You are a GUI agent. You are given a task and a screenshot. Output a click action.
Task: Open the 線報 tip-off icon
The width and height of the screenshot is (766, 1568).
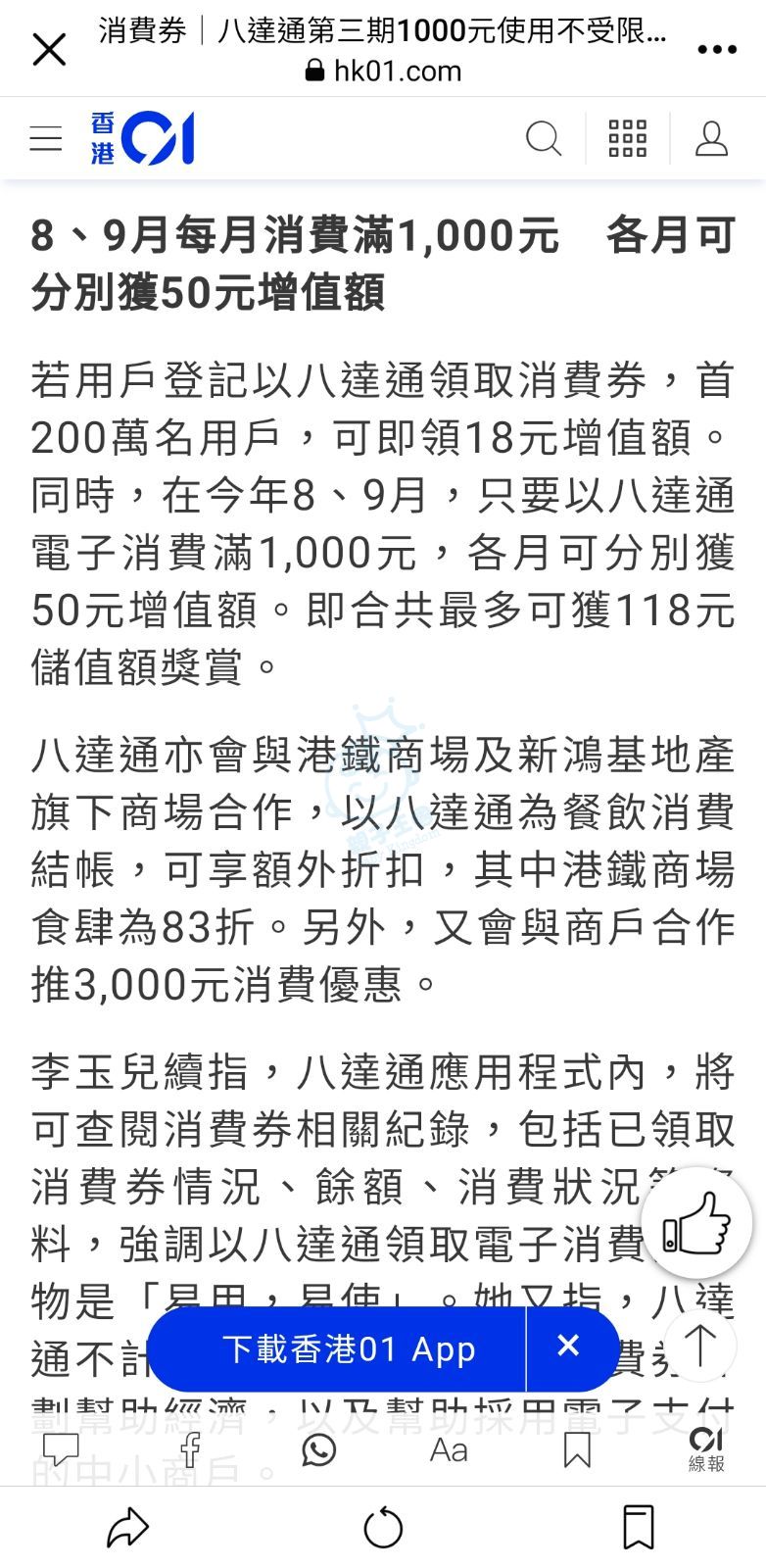[x=705, y=1449]
